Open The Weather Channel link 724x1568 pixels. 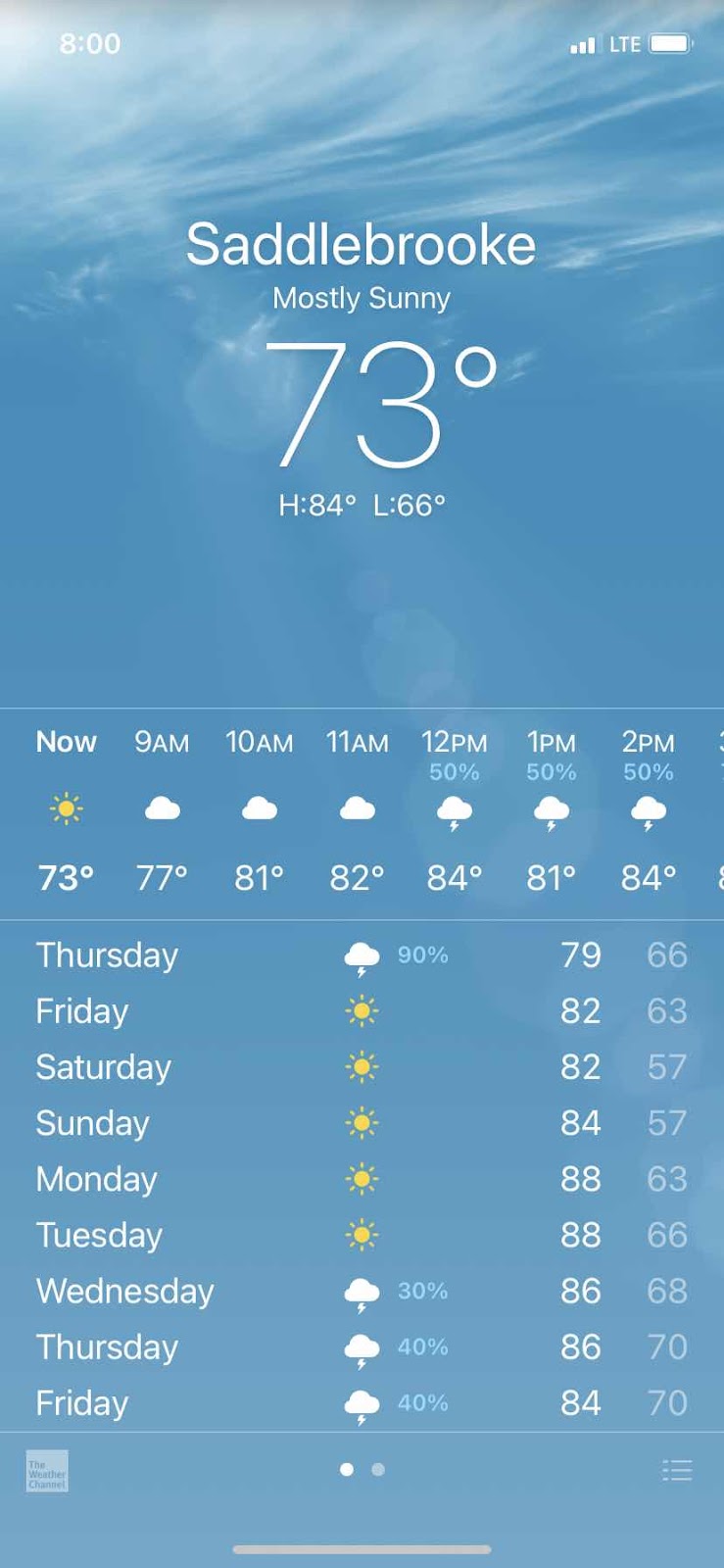pos(47,1471)
